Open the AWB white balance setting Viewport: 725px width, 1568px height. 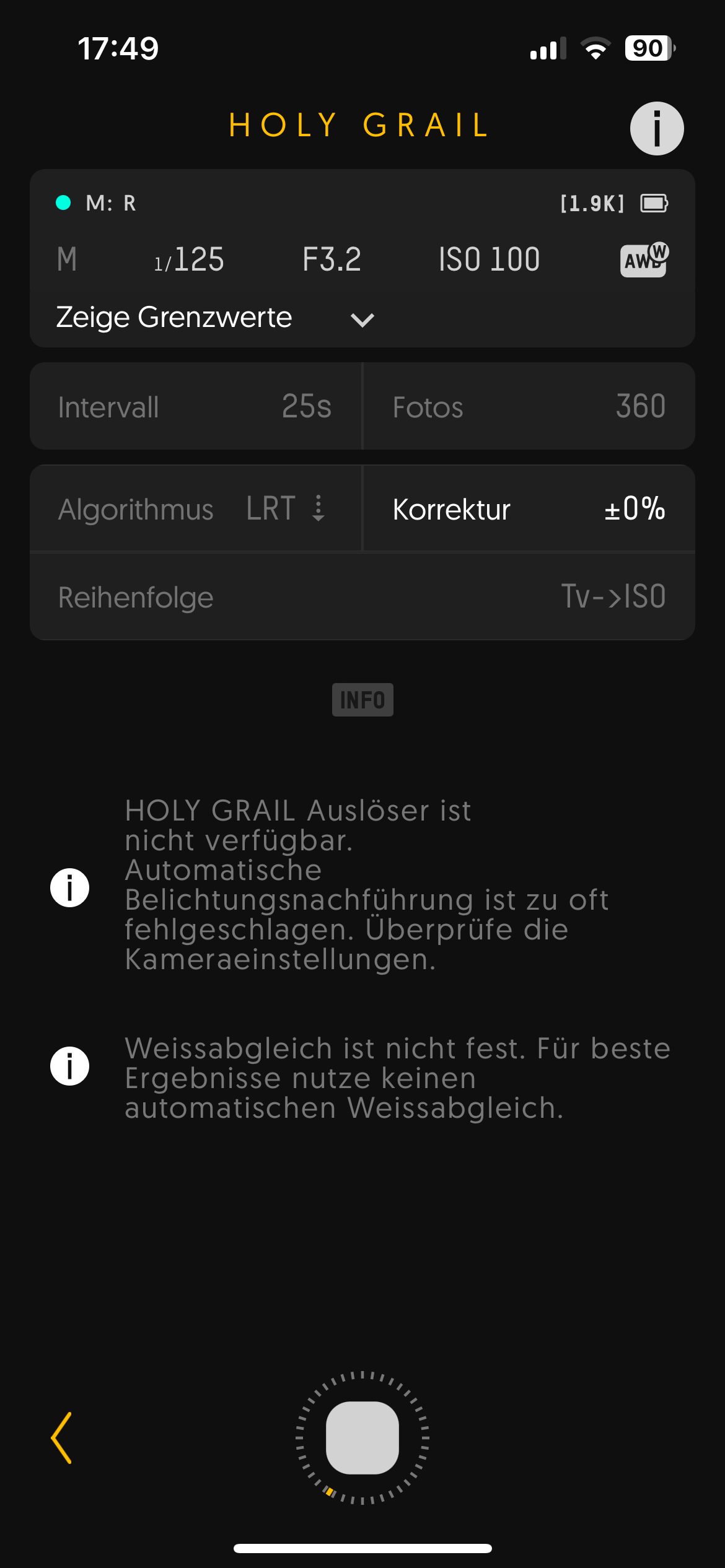point(644,259)
